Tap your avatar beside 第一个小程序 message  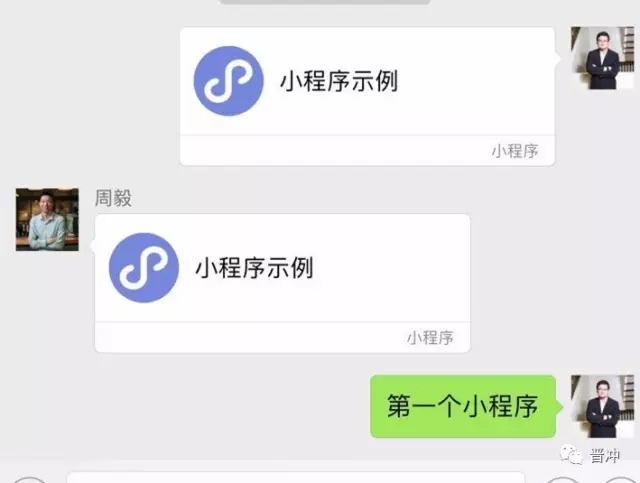602,406
